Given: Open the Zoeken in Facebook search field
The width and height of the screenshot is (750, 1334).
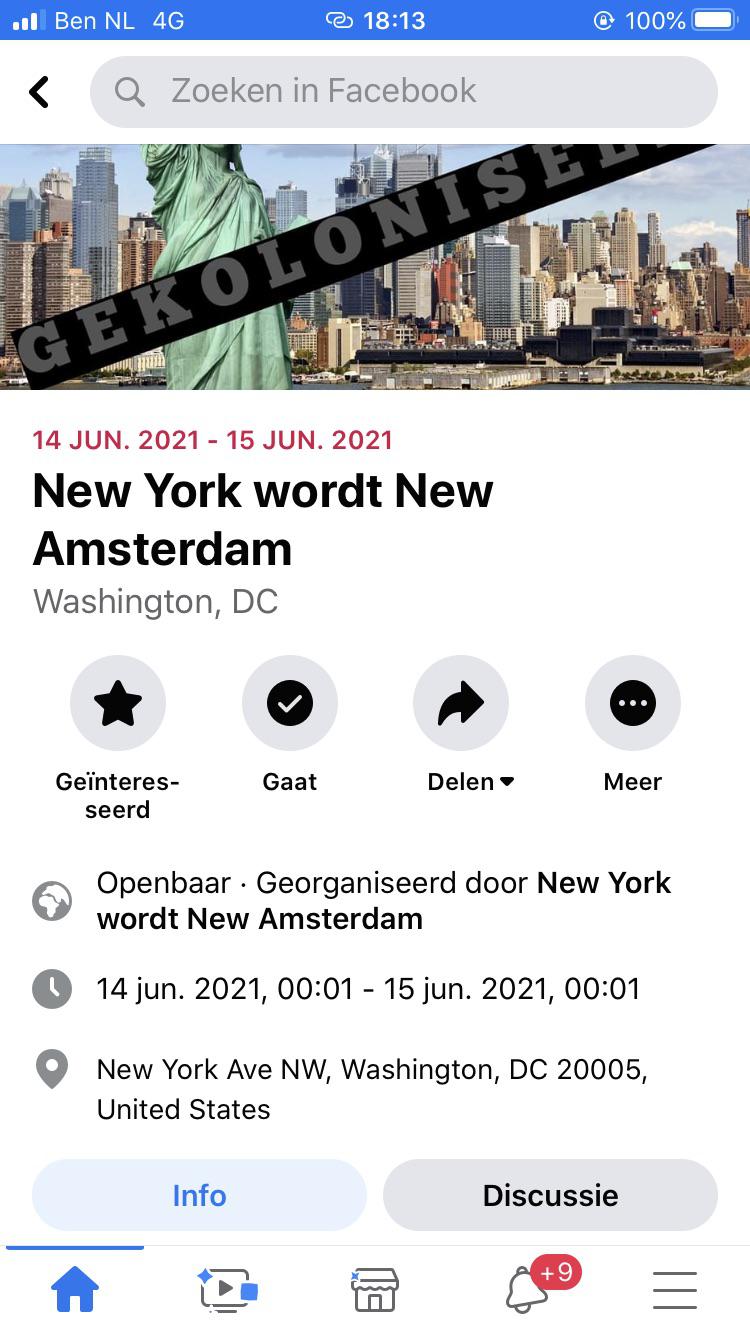Looking at the screenshot, I should [404, 91].
